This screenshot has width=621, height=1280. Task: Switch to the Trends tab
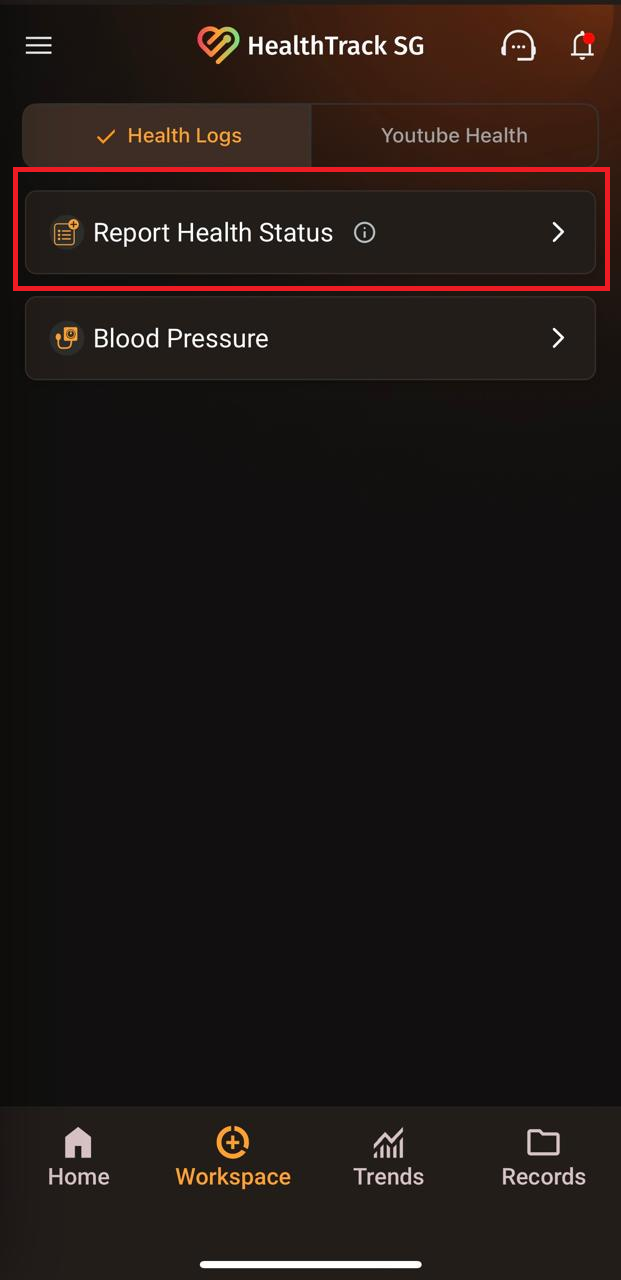[x=388, y=1158]
